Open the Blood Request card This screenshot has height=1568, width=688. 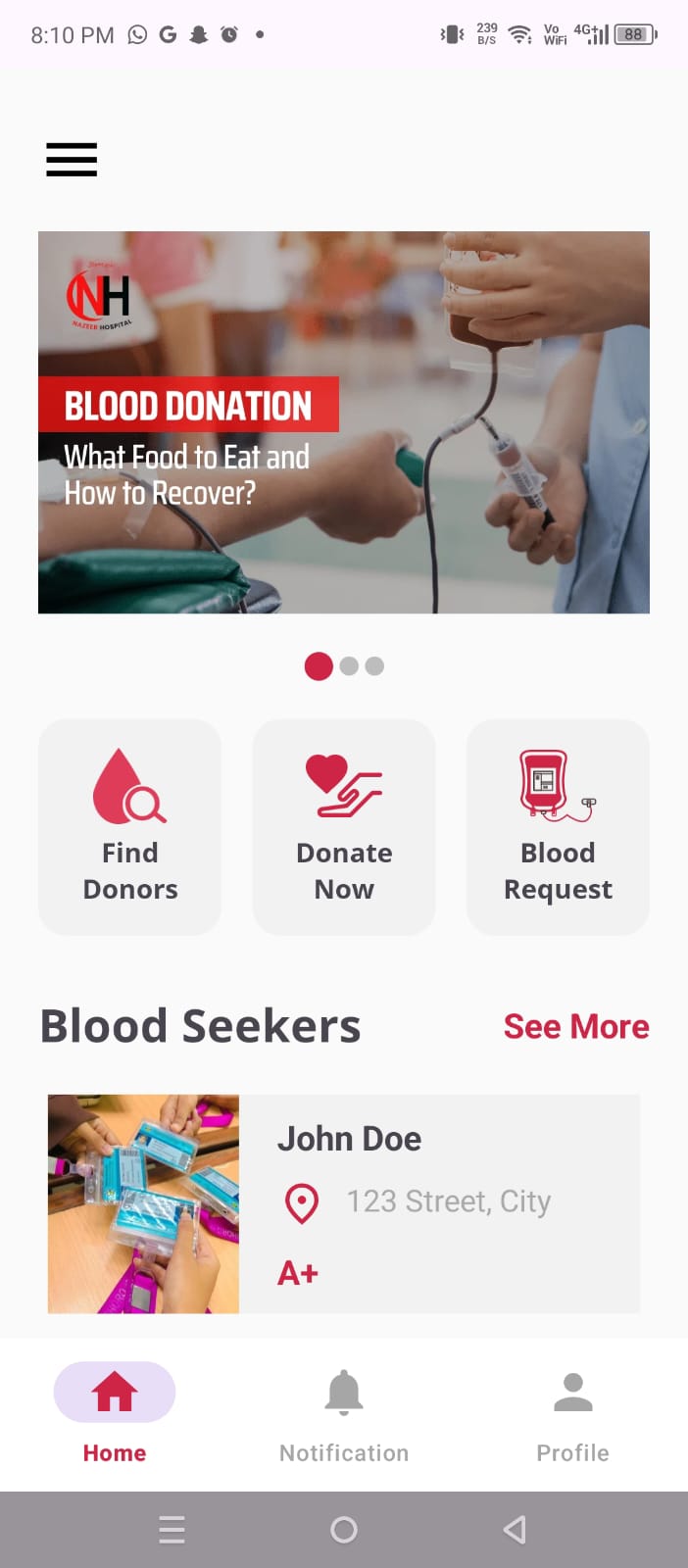click(x=558, y=827)
